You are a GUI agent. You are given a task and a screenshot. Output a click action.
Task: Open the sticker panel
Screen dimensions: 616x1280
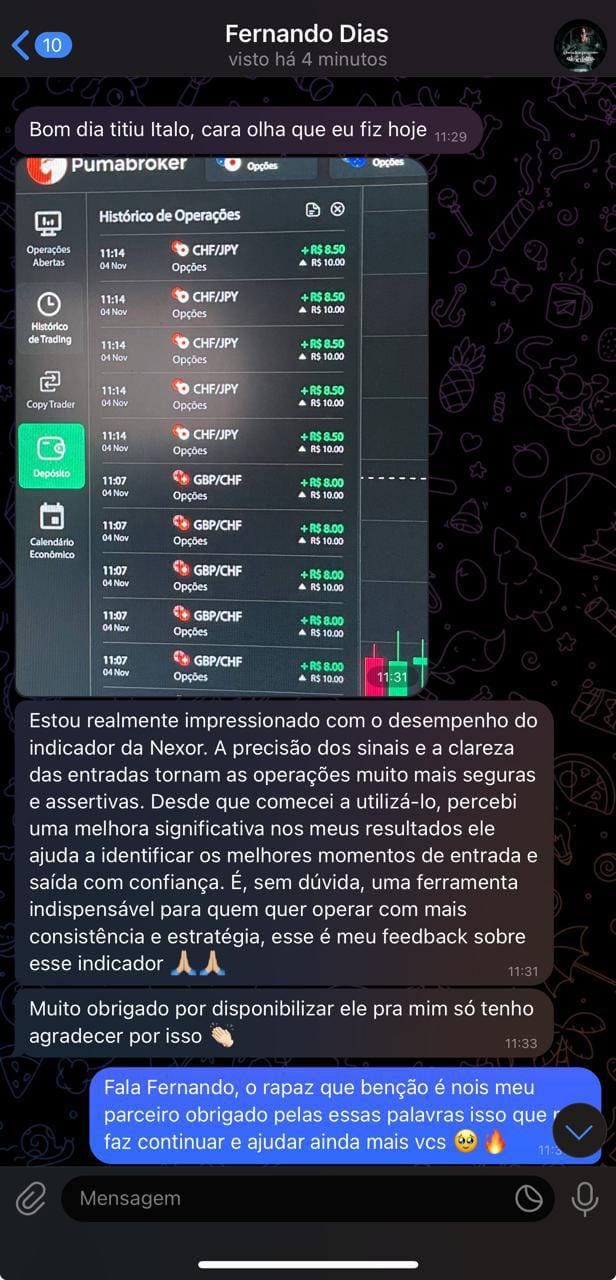tap(529, 1198)
